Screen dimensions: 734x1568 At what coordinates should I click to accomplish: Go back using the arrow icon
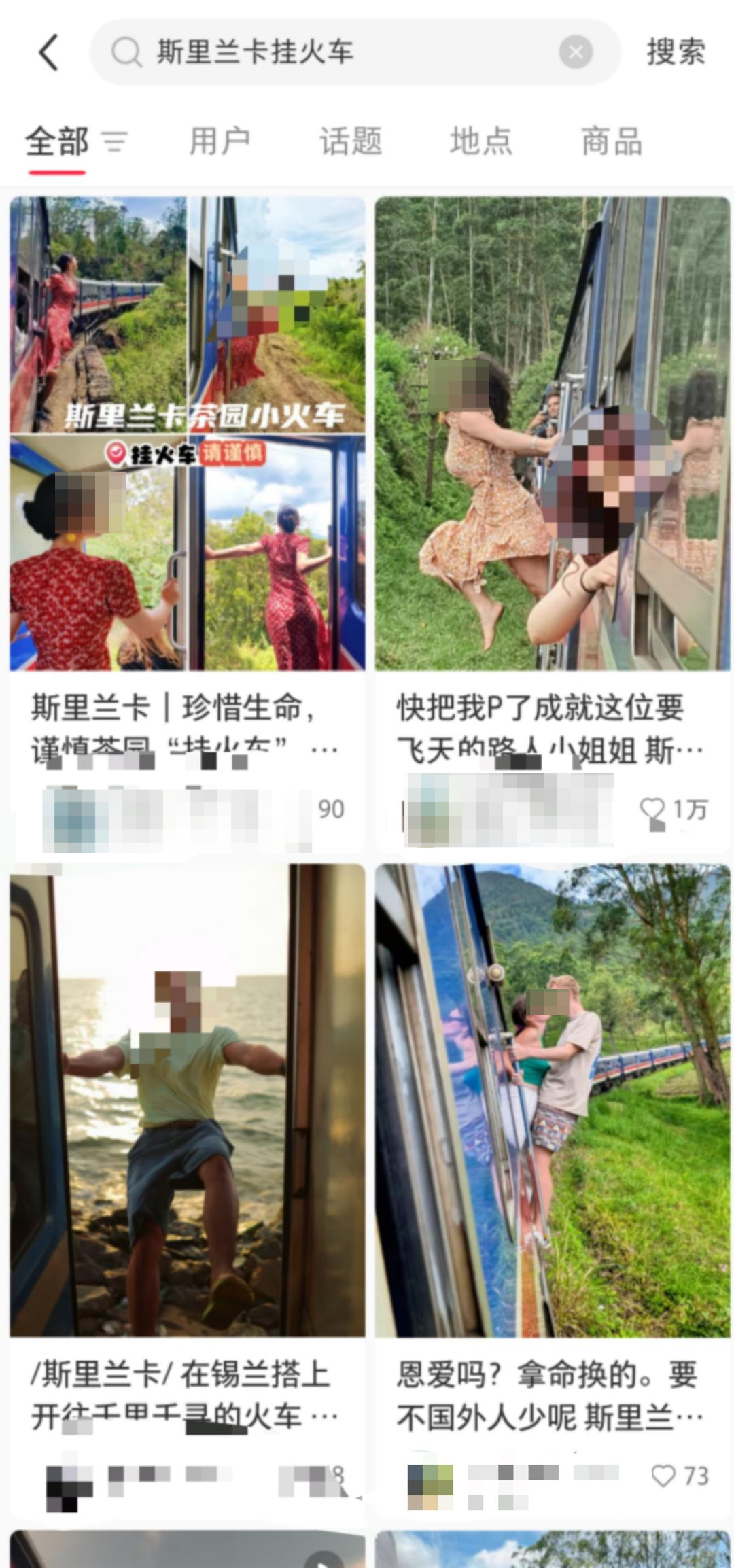(x=48, y=52)
